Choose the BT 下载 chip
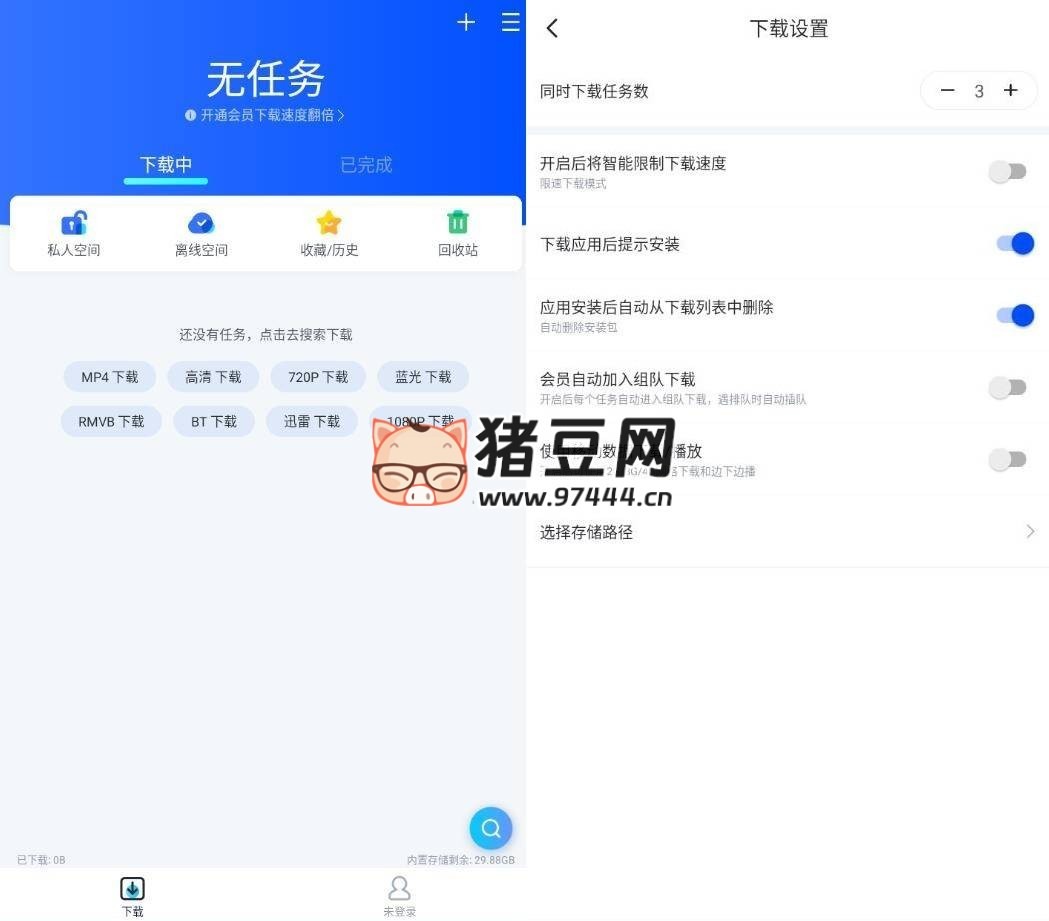 point(214,421)
